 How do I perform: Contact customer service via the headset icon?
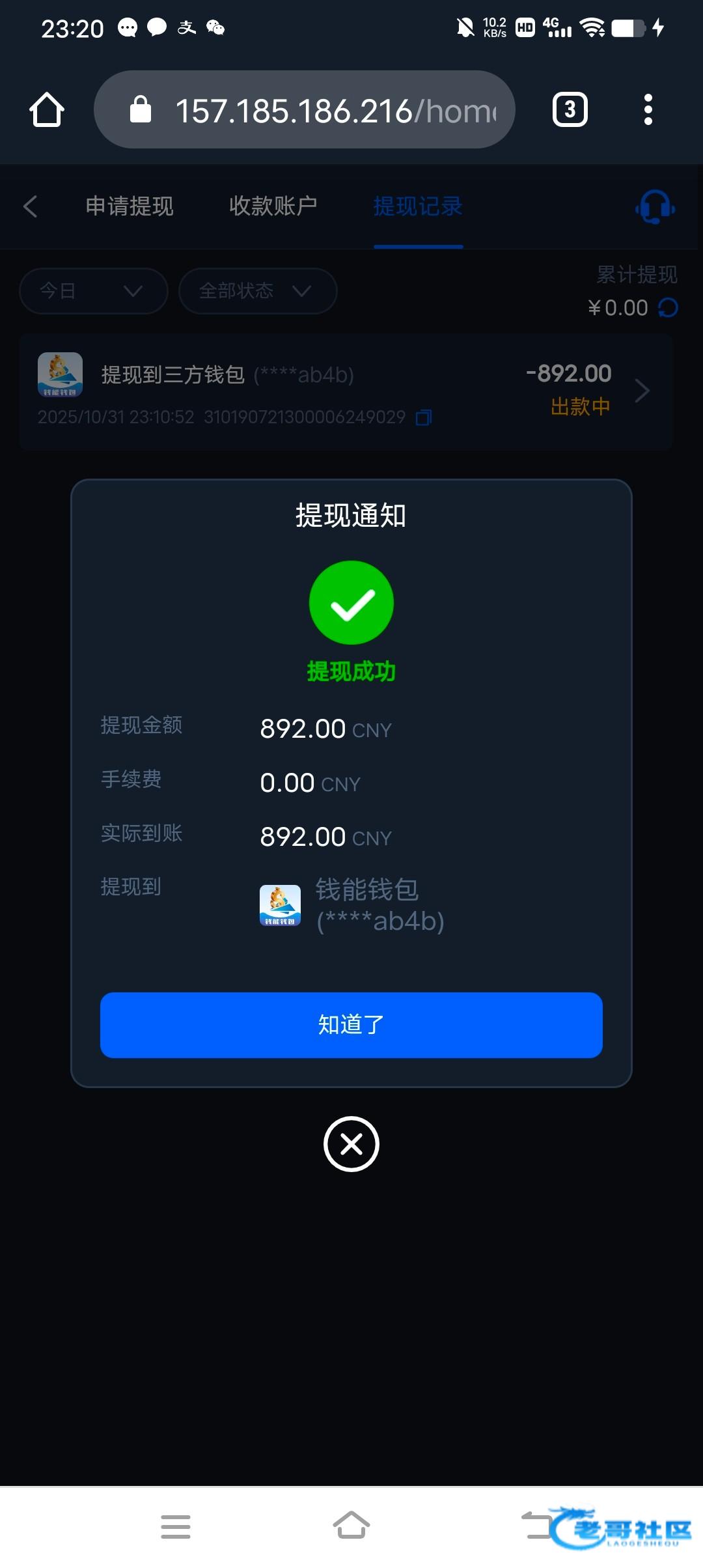click(655, 207)
